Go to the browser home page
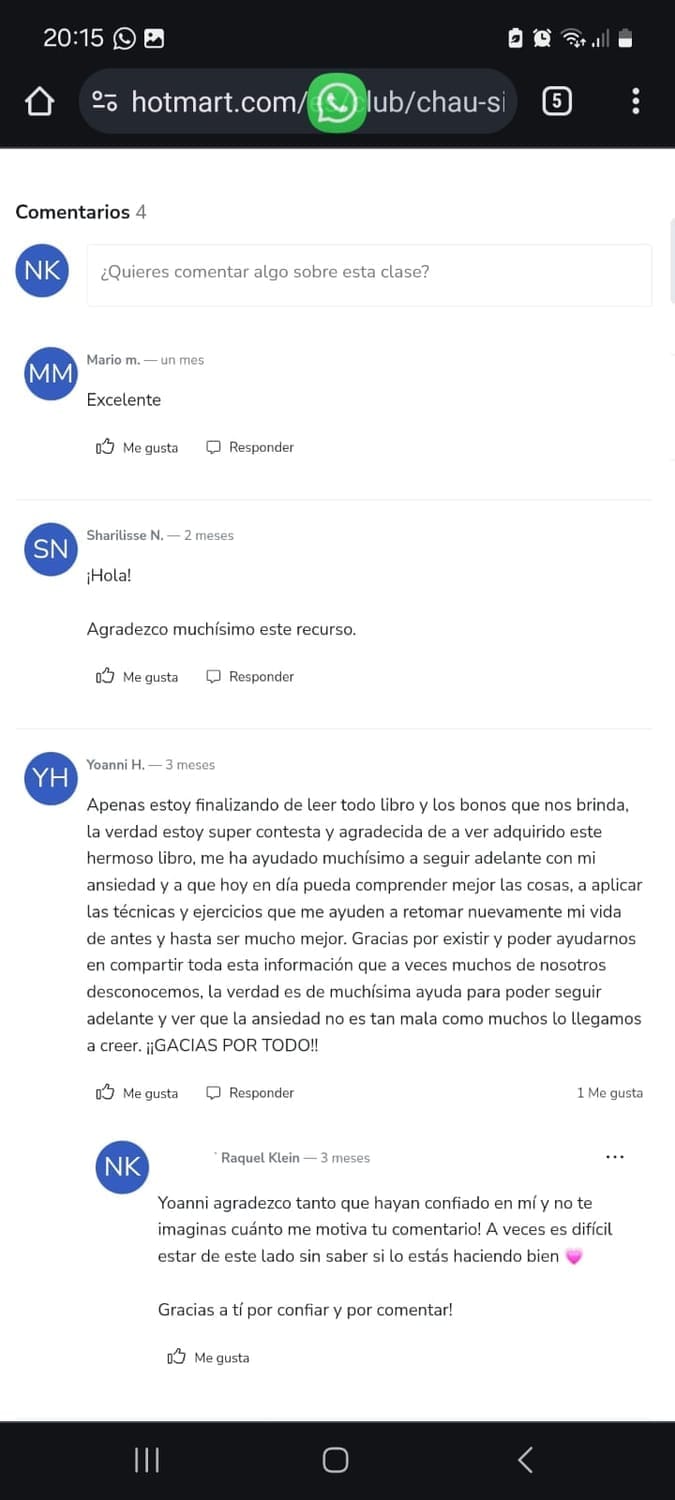 39,101
